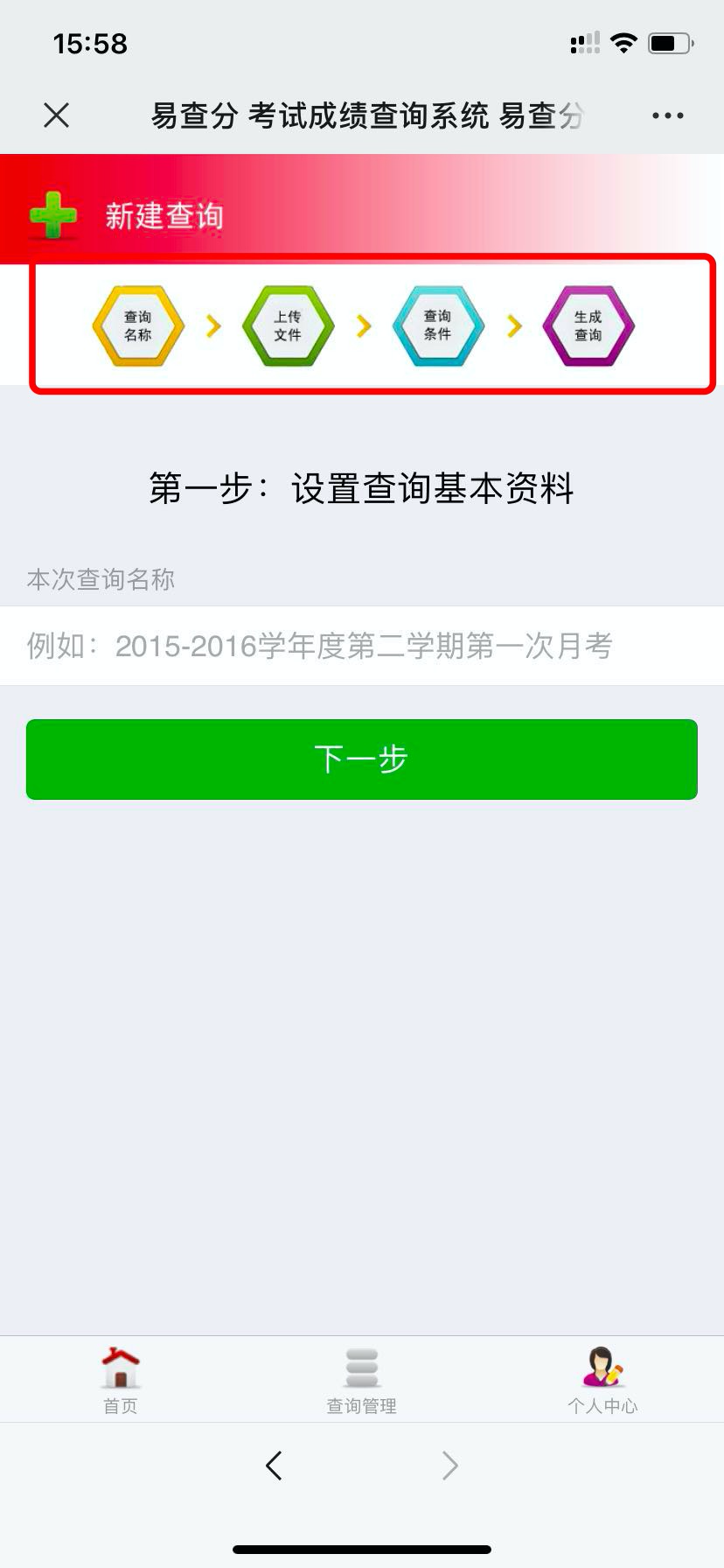724x1568 pixels.
Task: Go to the 个人中心 tab
Action: pyautogui.click(x=602, y=1379)
